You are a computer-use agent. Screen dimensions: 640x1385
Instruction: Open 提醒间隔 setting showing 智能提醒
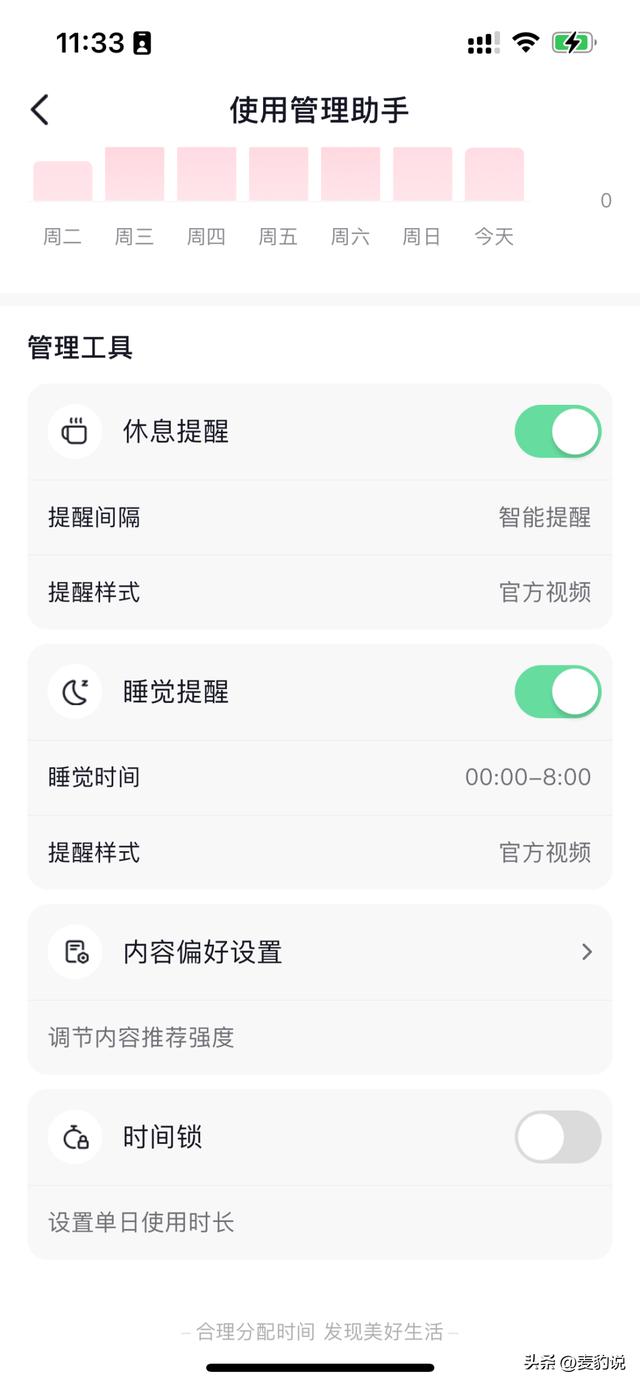pyautogui.click(x=319, y=517)
